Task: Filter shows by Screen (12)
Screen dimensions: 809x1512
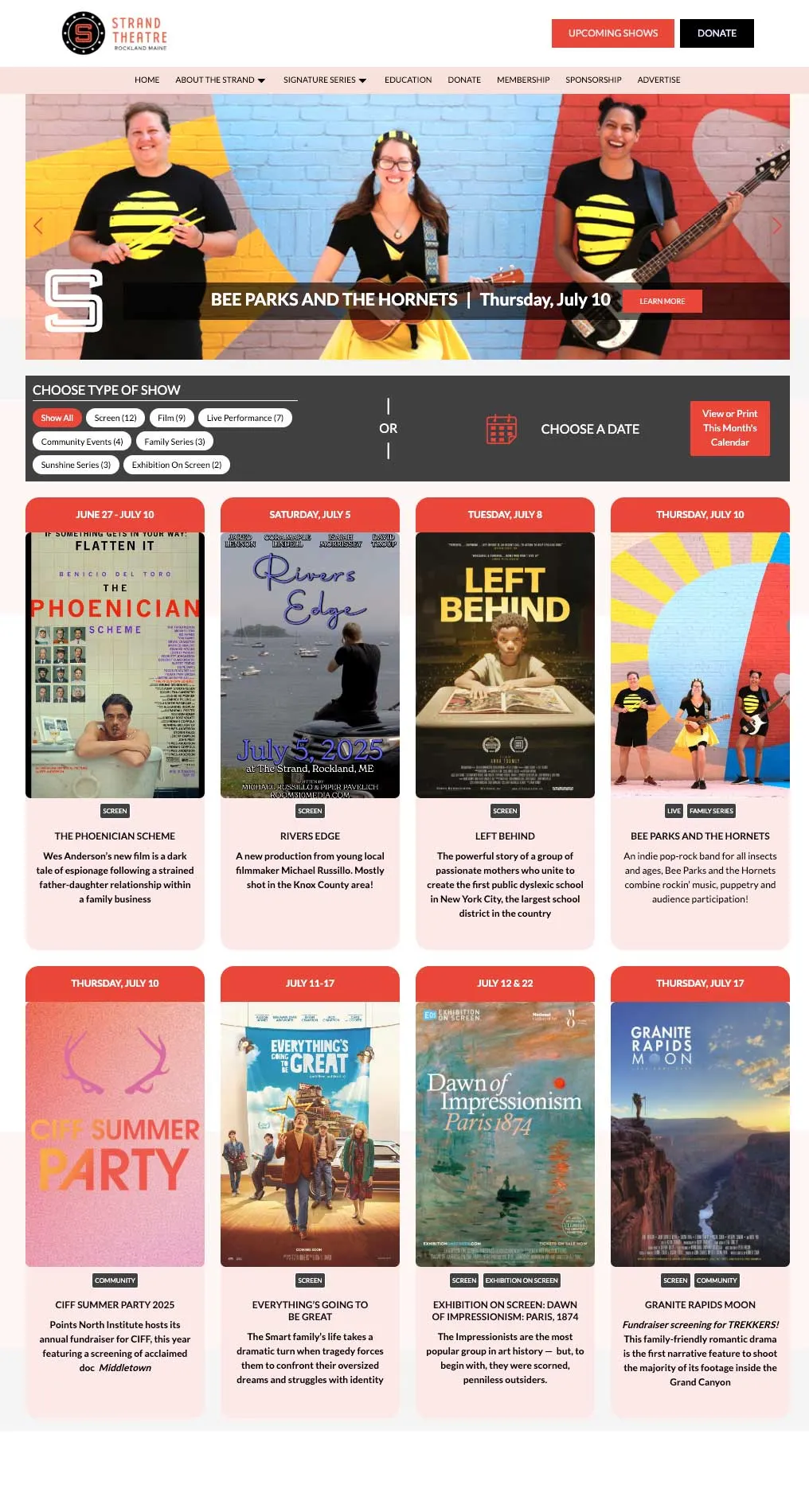Action: 115,418
